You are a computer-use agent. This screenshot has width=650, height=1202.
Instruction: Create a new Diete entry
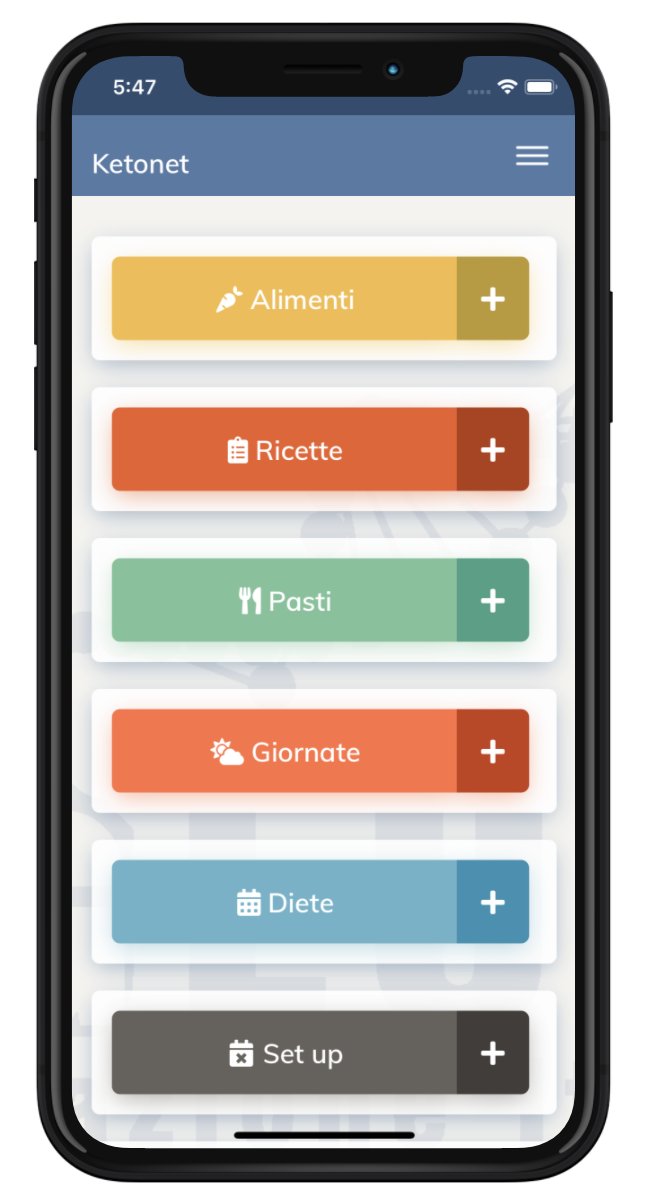pyautogui.click(x=492, y=903)
